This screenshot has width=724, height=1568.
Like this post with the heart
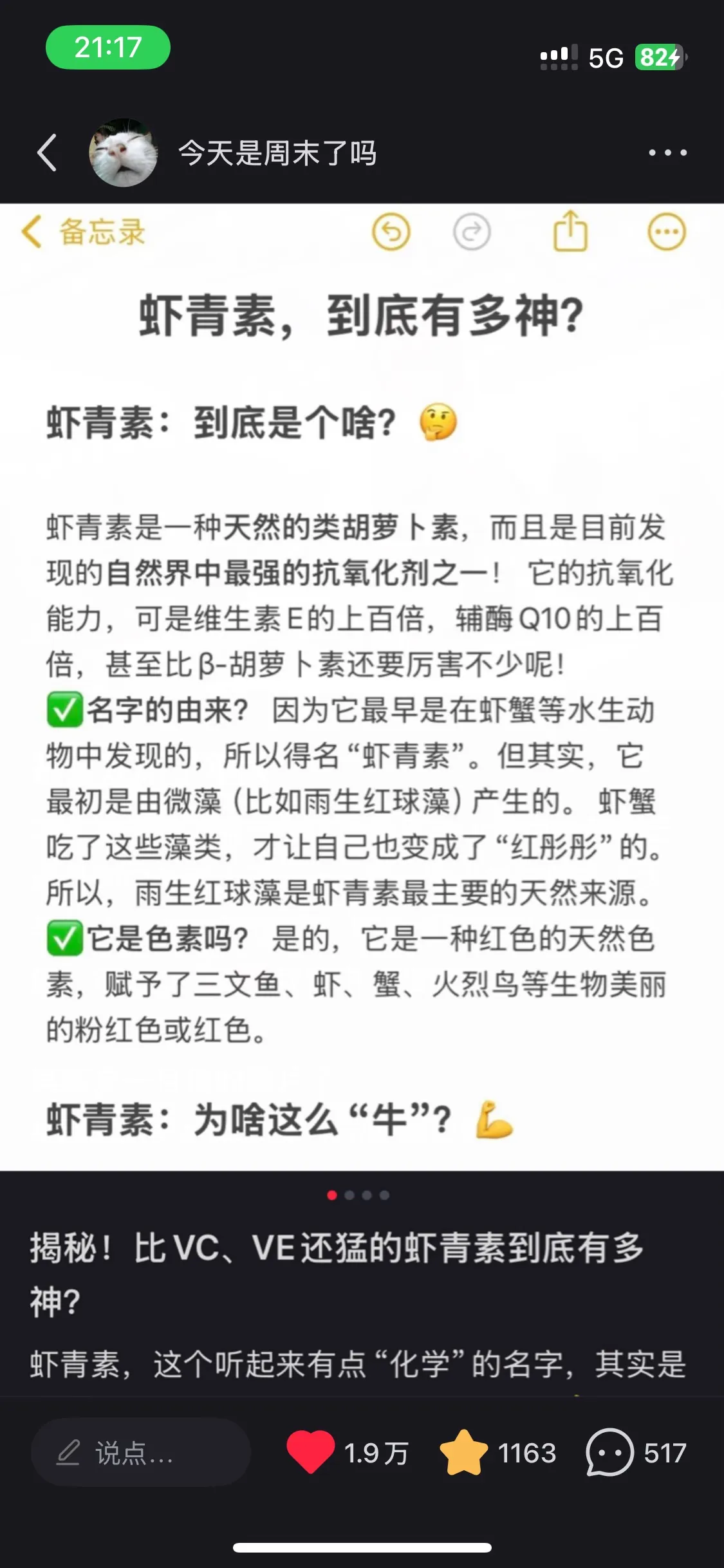point(311,1452)
